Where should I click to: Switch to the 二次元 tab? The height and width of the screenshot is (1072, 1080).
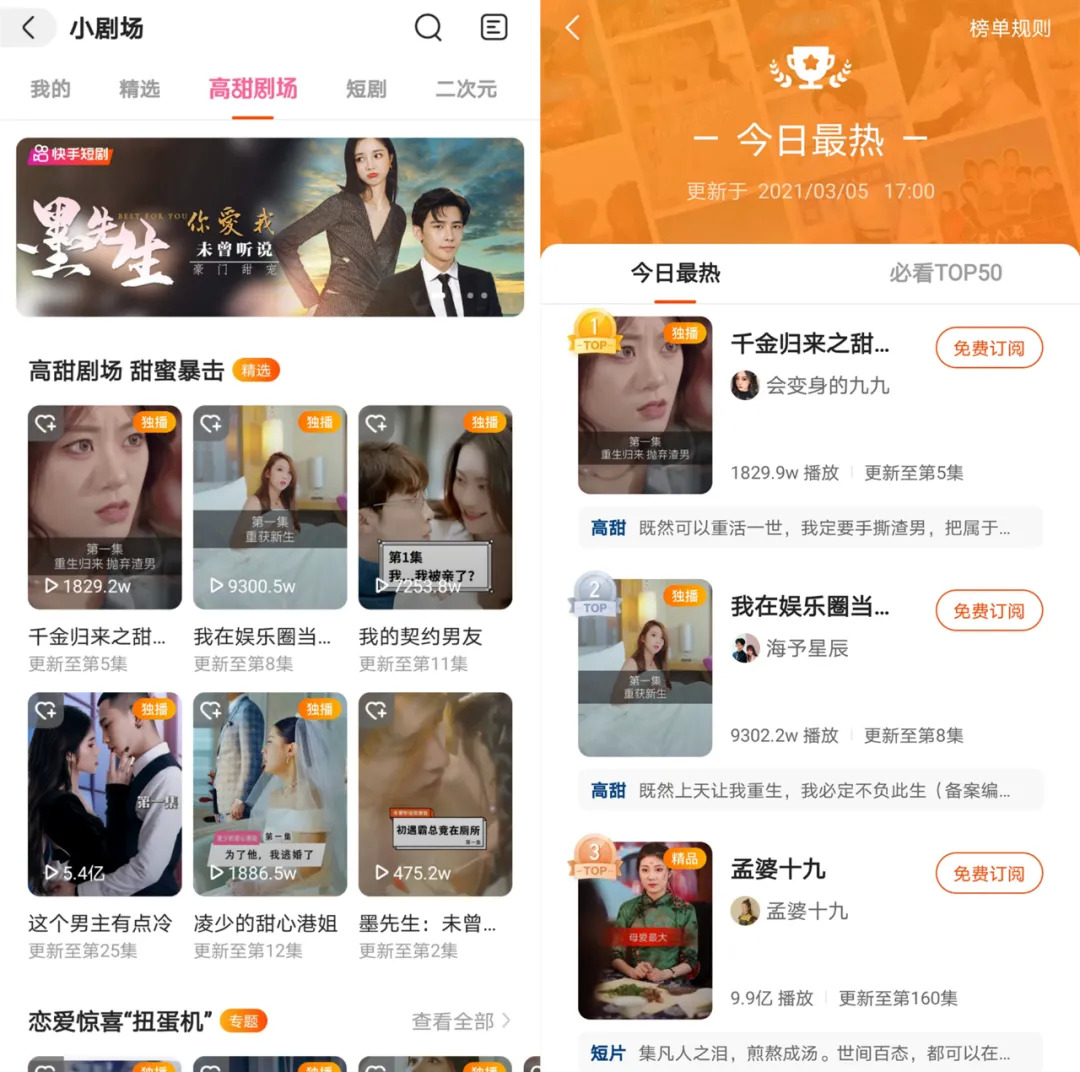pyautogui.click(x=465, y=89)
